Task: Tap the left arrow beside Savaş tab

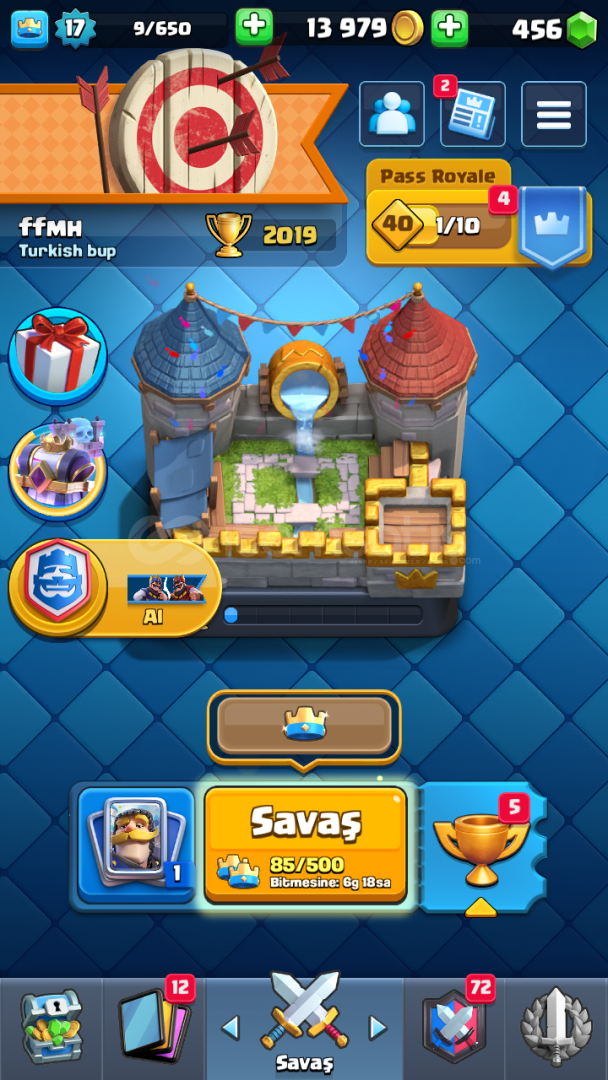Action: [231, 1028]
